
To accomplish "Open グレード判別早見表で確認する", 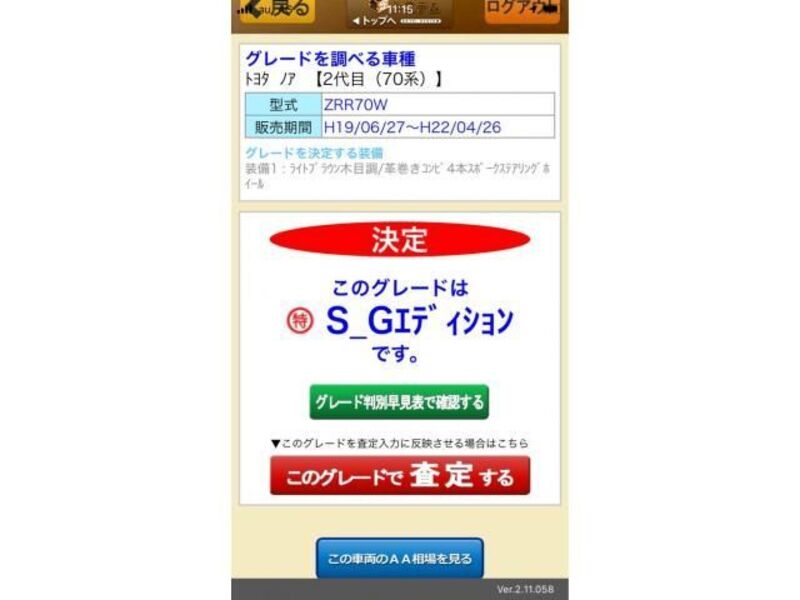I will [x=399, y=402].
